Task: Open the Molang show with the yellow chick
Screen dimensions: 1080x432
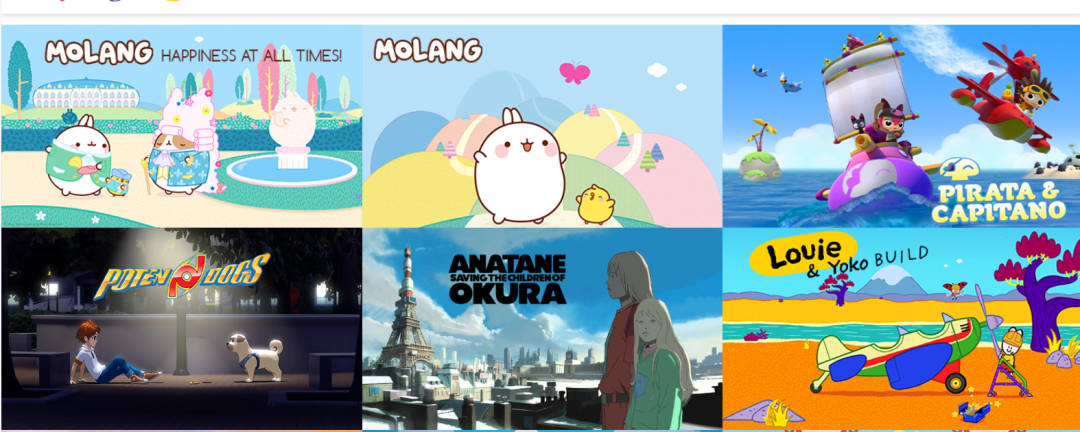Action: click(x=542, y=127)
